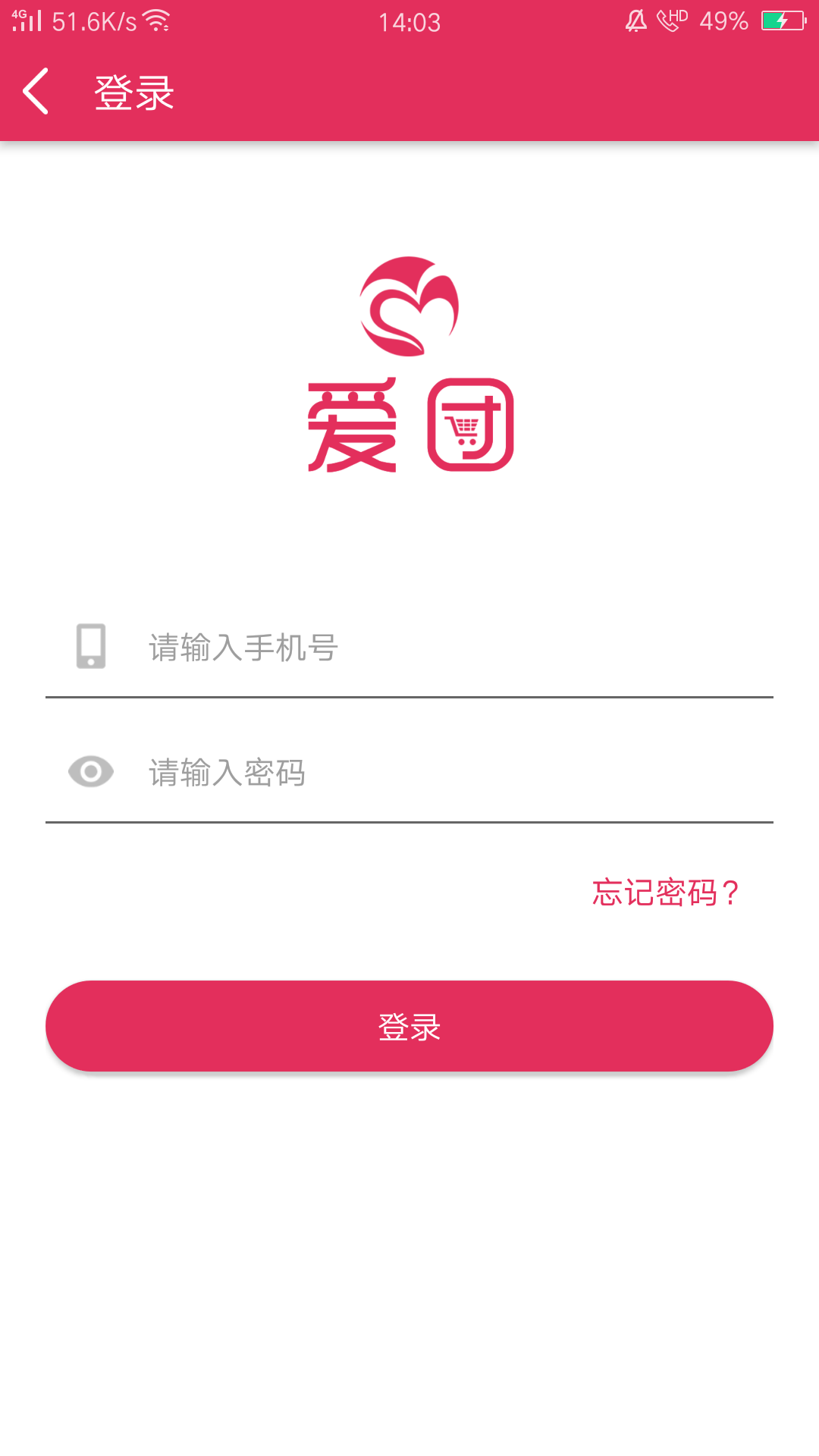Focus the password input field

tap(455, 773)
